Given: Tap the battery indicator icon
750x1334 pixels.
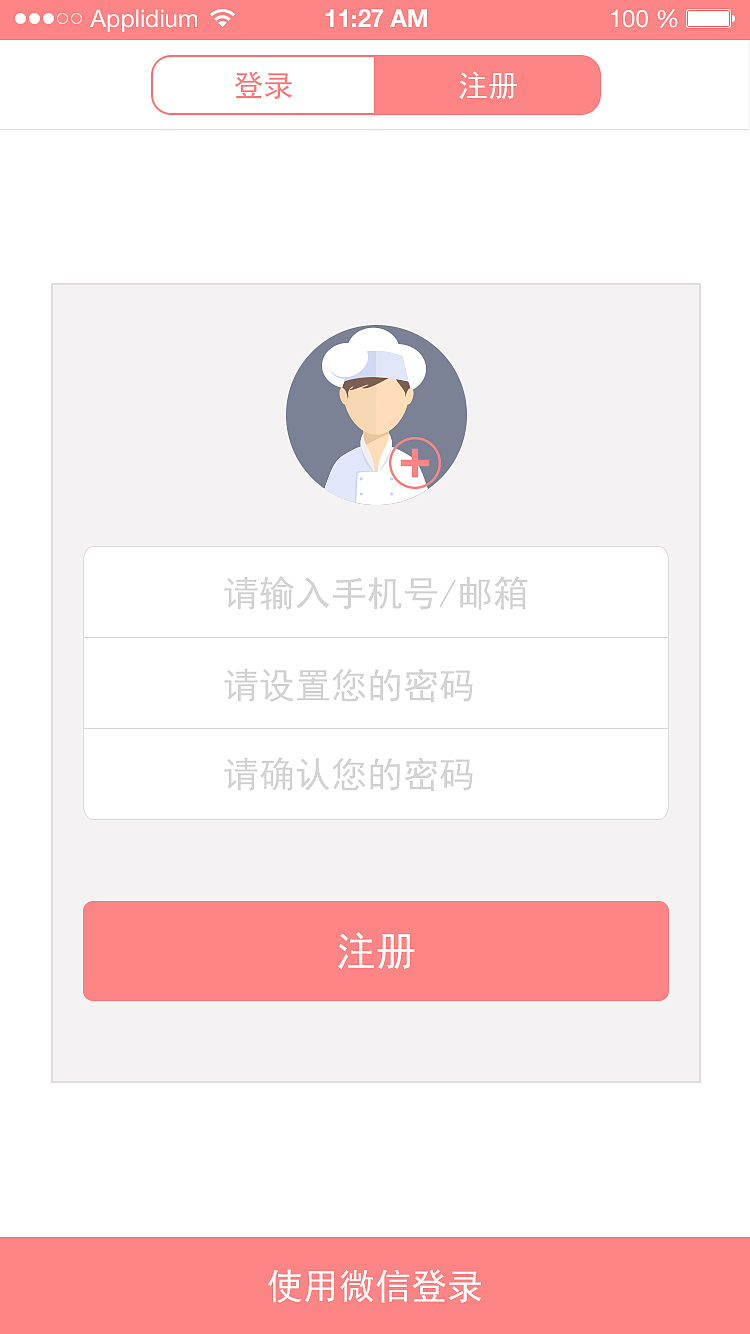Looking at the screenshot, I should tap(711, 17).
